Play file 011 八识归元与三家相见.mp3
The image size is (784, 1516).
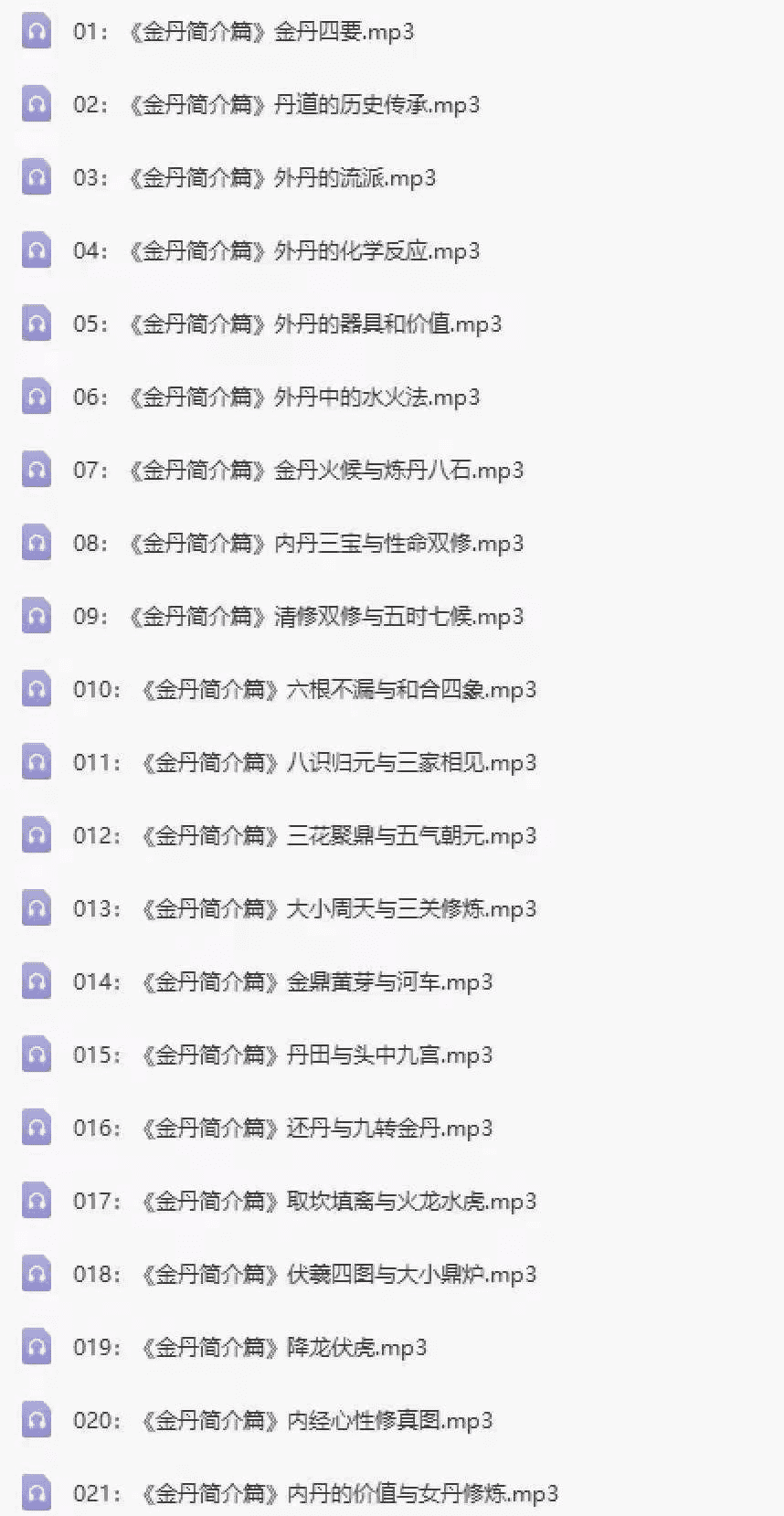coord(304,763)
